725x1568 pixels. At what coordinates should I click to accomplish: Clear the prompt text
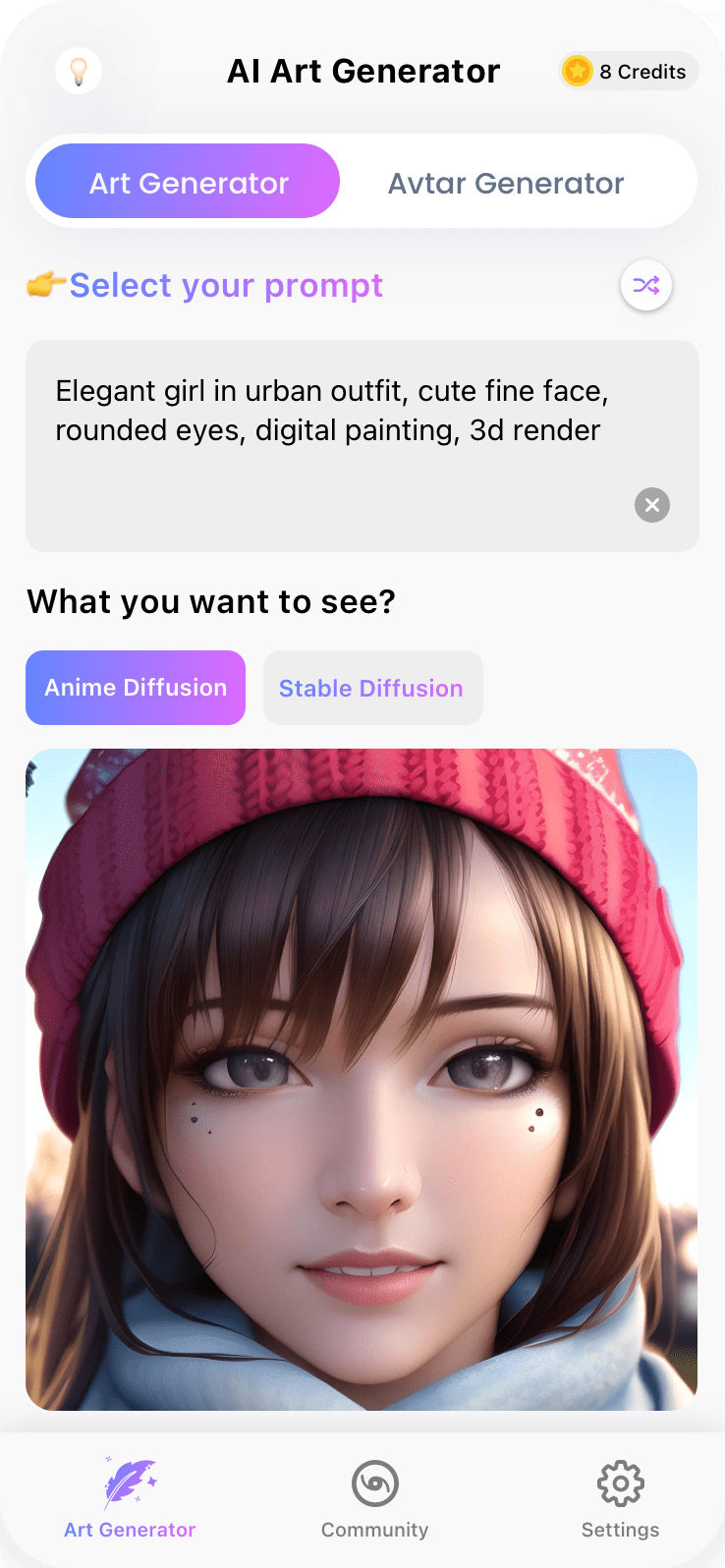pos(651,505)
